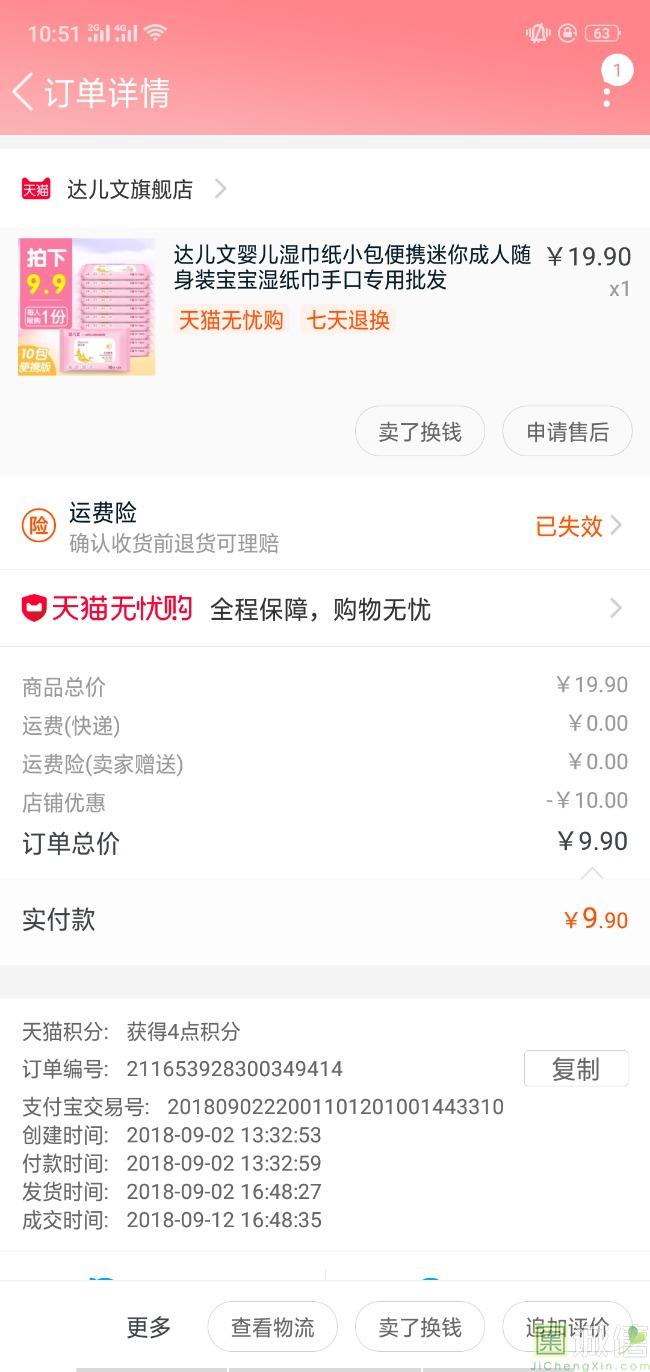Tap the 申请售后 button

(x=567, y=432)
